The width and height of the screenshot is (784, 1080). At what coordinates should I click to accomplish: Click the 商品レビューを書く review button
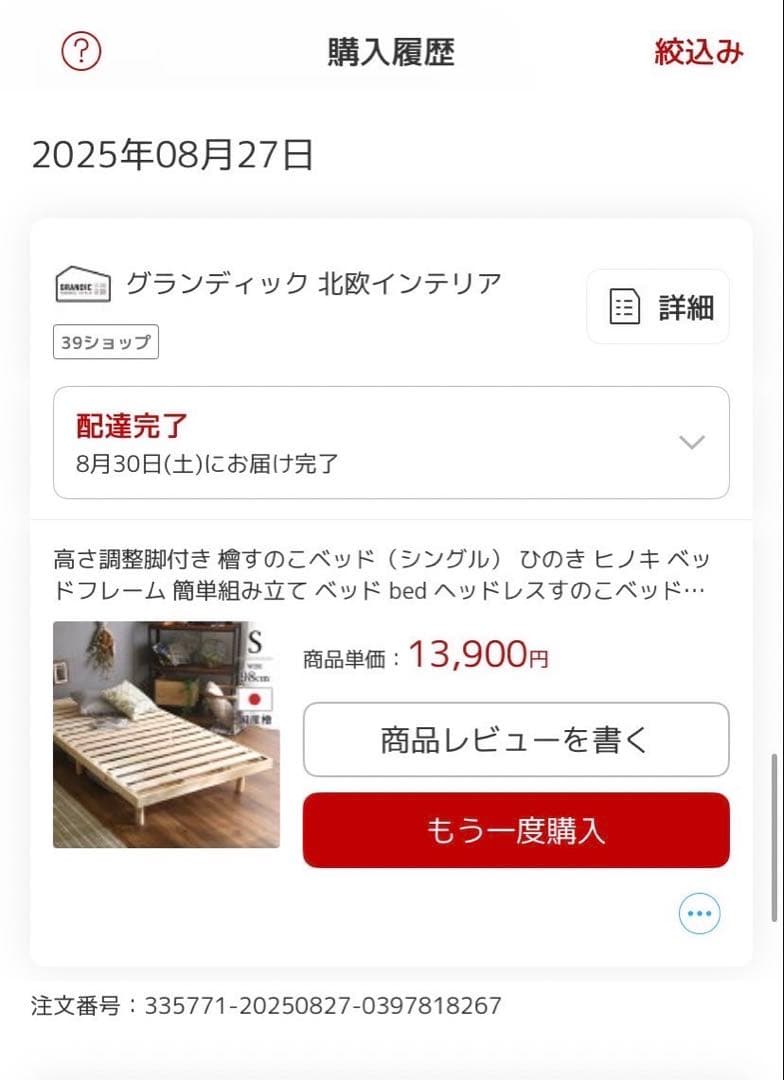point(516,740)
